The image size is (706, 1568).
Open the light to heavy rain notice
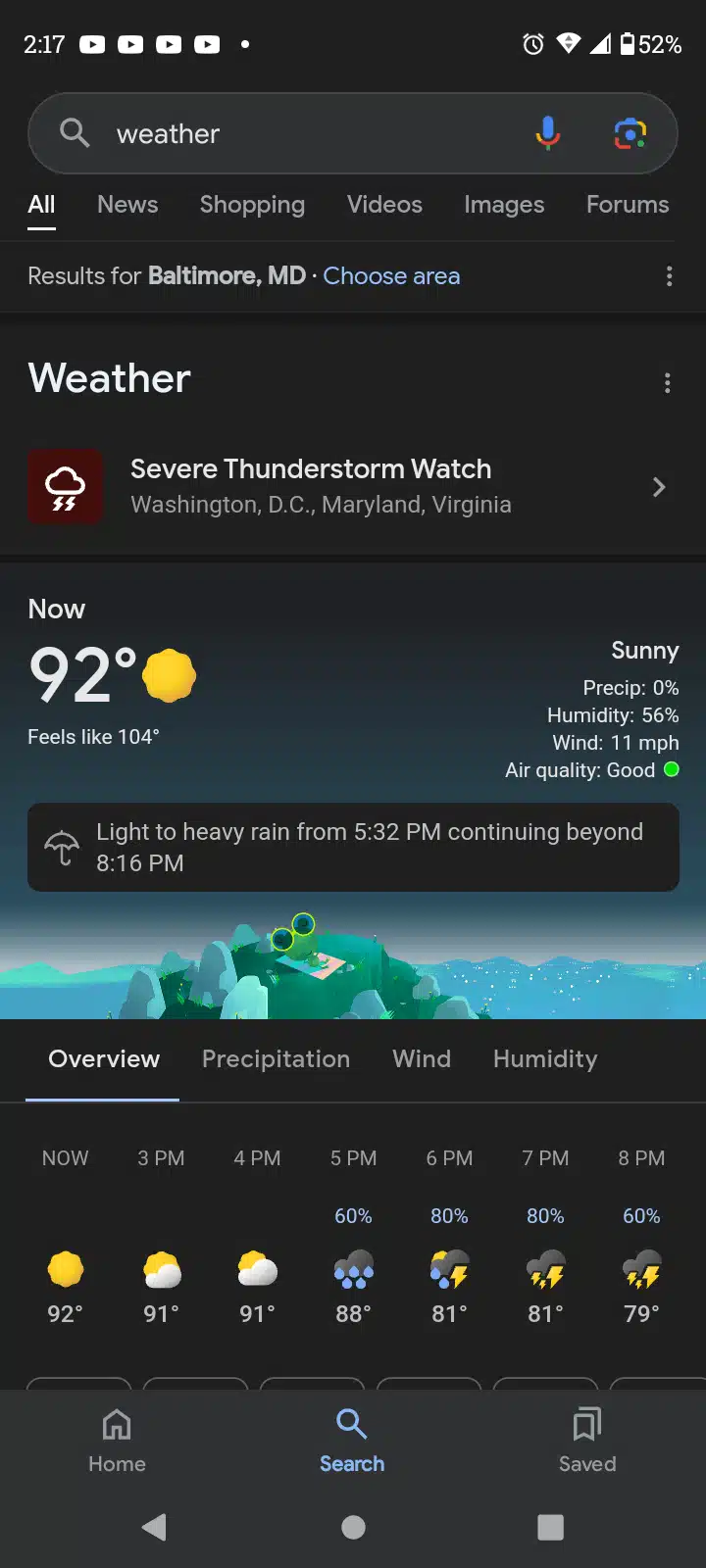pyautogui.click(x=353, y=847)
